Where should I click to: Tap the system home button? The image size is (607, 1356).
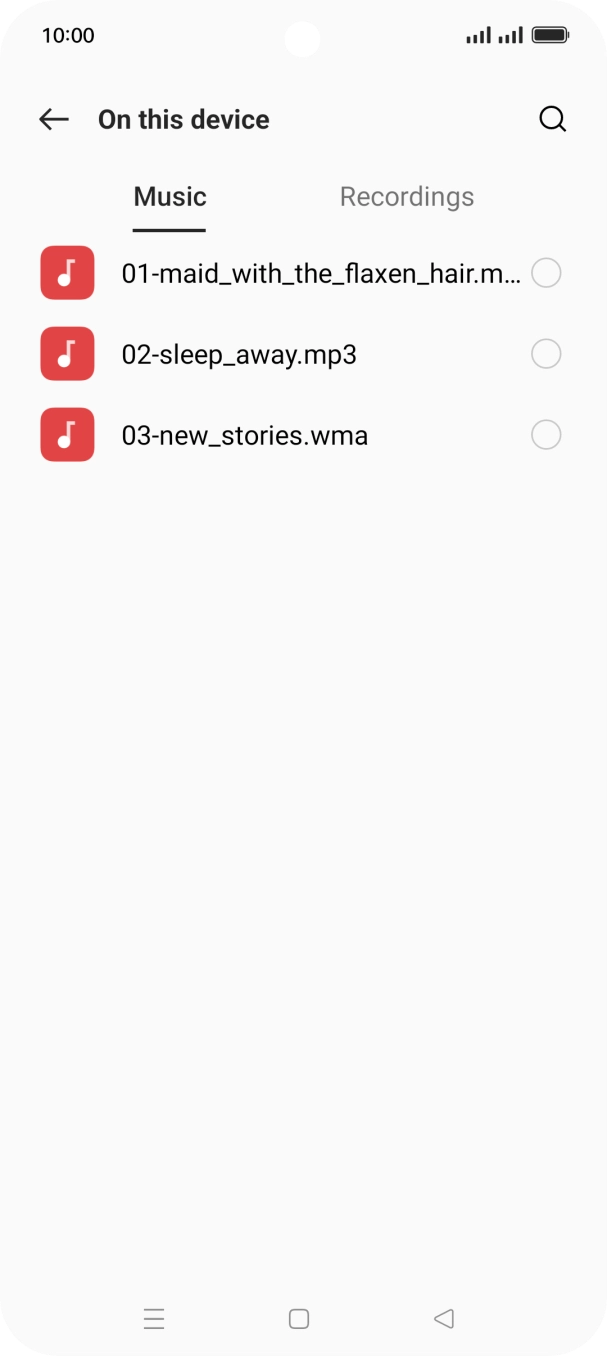tap(299, 1318)
